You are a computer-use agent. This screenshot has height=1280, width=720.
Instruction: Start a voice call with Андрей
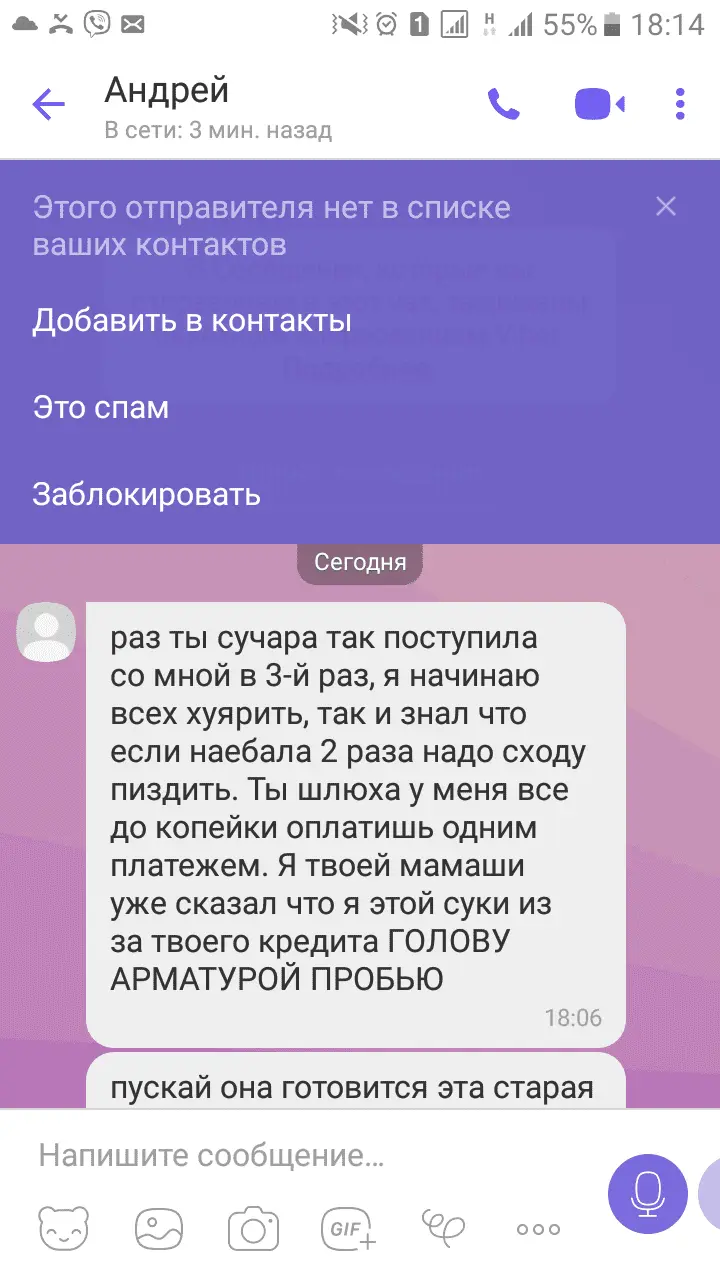[x=503, y=104]
